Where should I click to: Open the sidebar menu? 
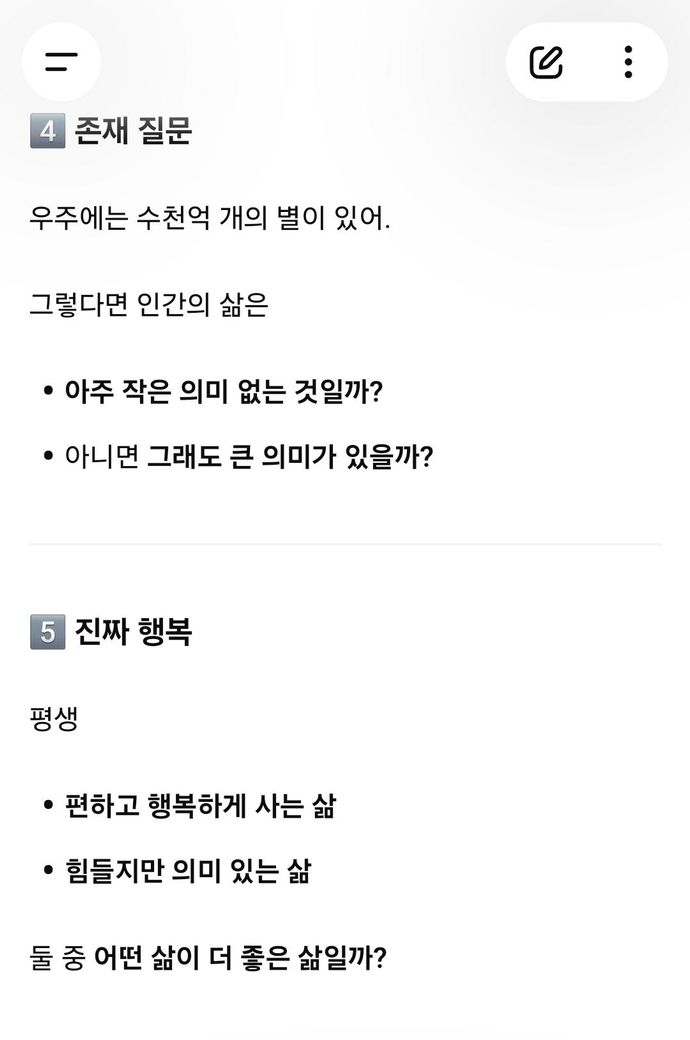[x=61, y=62]
